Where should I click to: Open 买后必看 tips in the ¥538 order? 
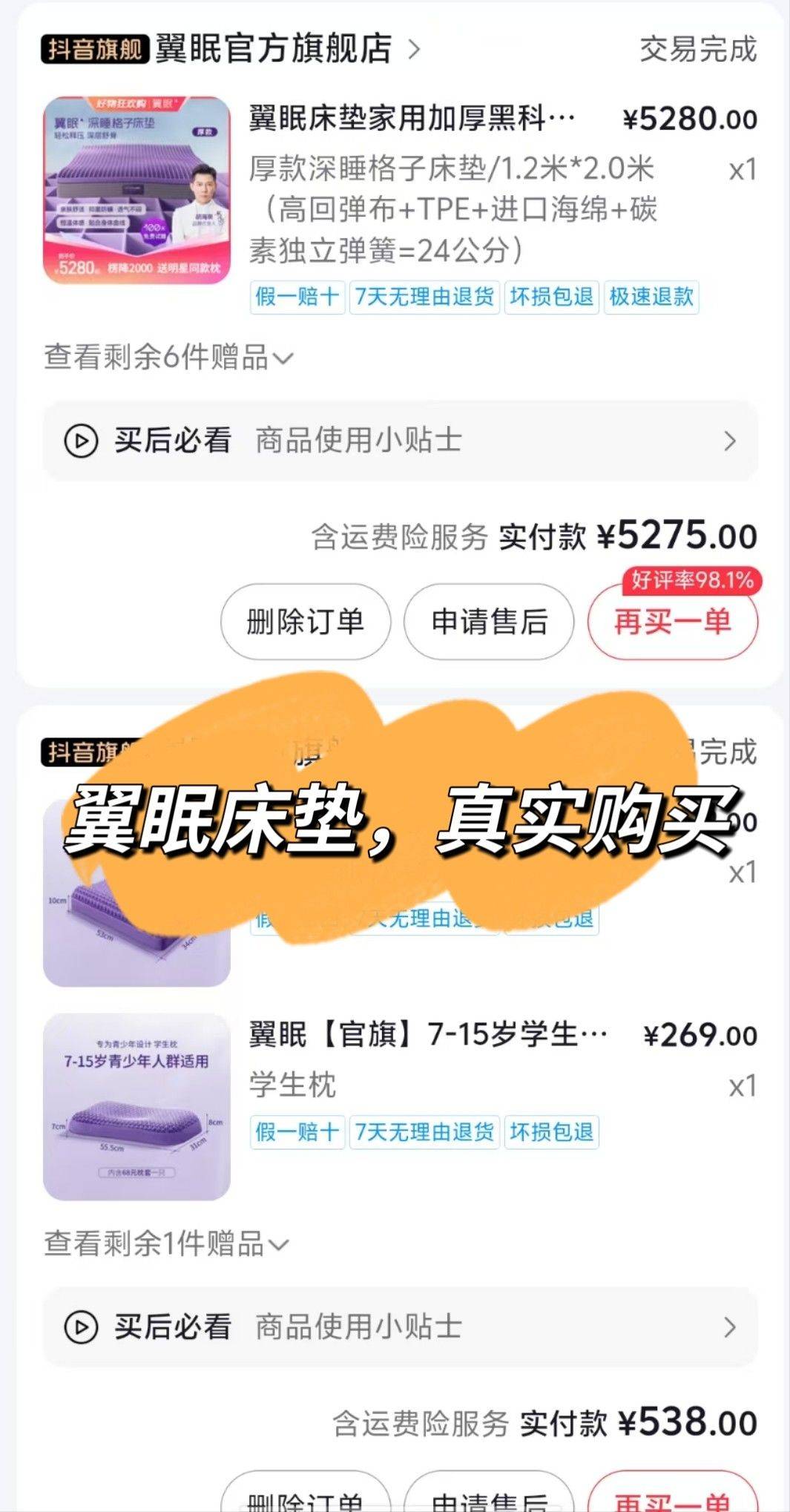pyautogui.click(x=400, y=1327)
